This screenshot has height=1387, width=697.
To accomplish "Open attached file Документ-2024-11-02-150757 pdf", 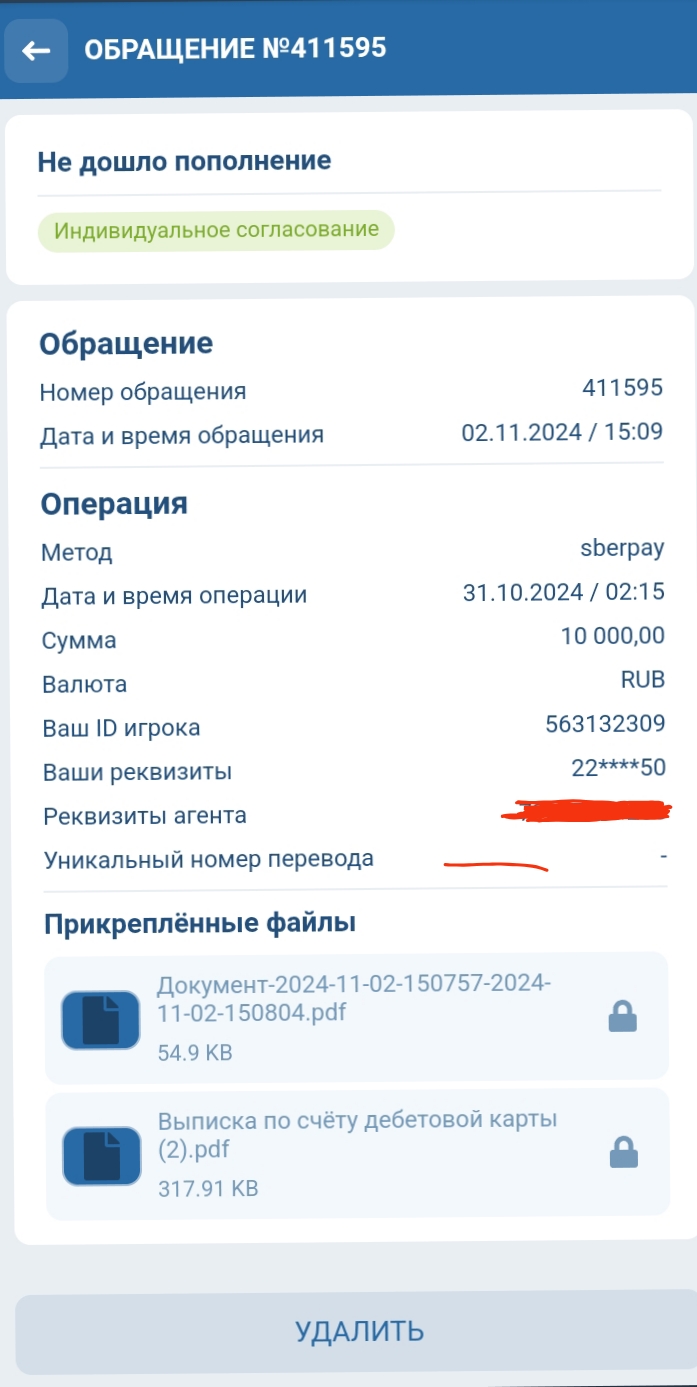I will [355, 1017].
